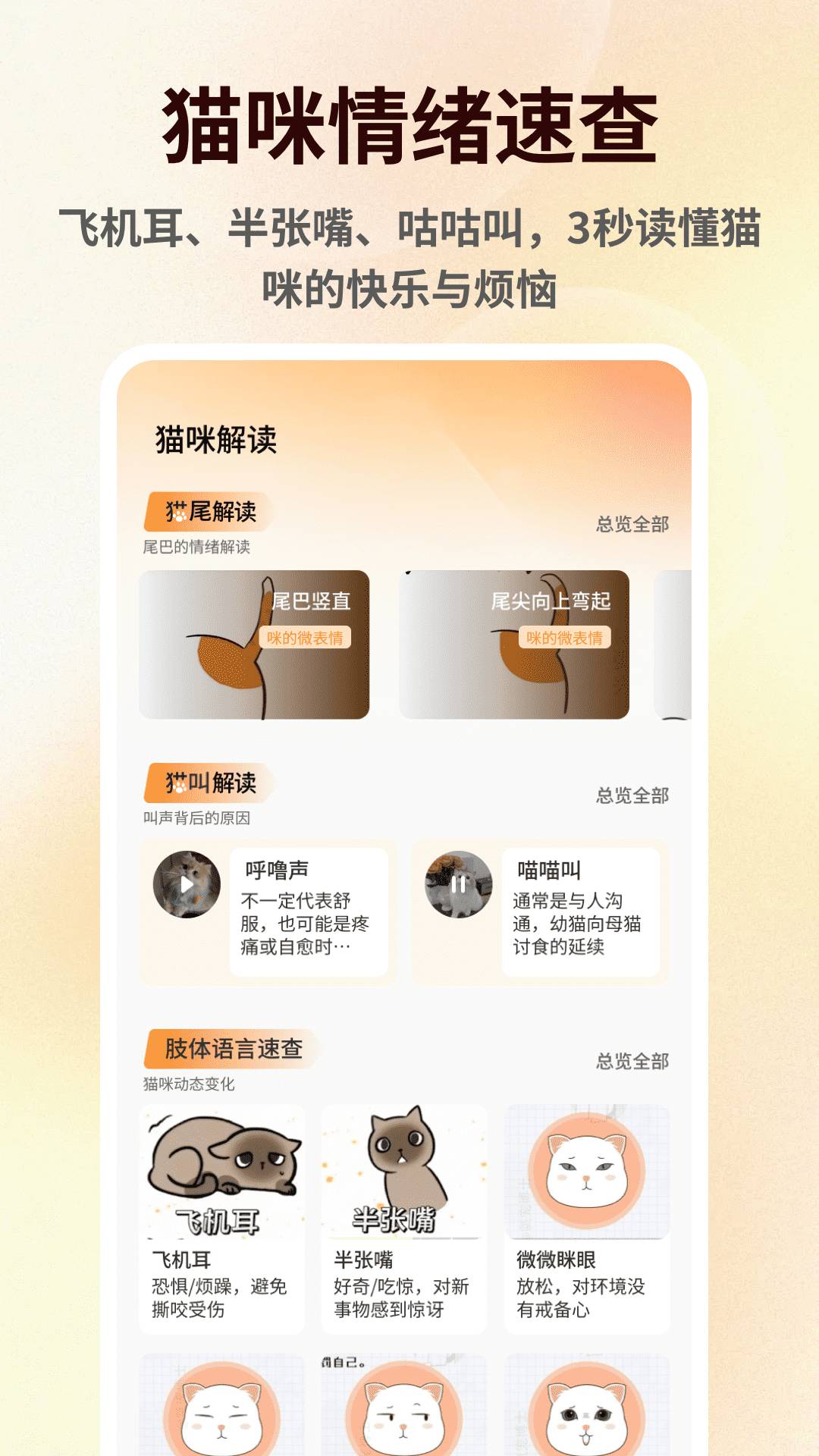Expand 总览全部 under 肢体语言速查
This screenshot has height=1456, width=819.
(634, 1062)
